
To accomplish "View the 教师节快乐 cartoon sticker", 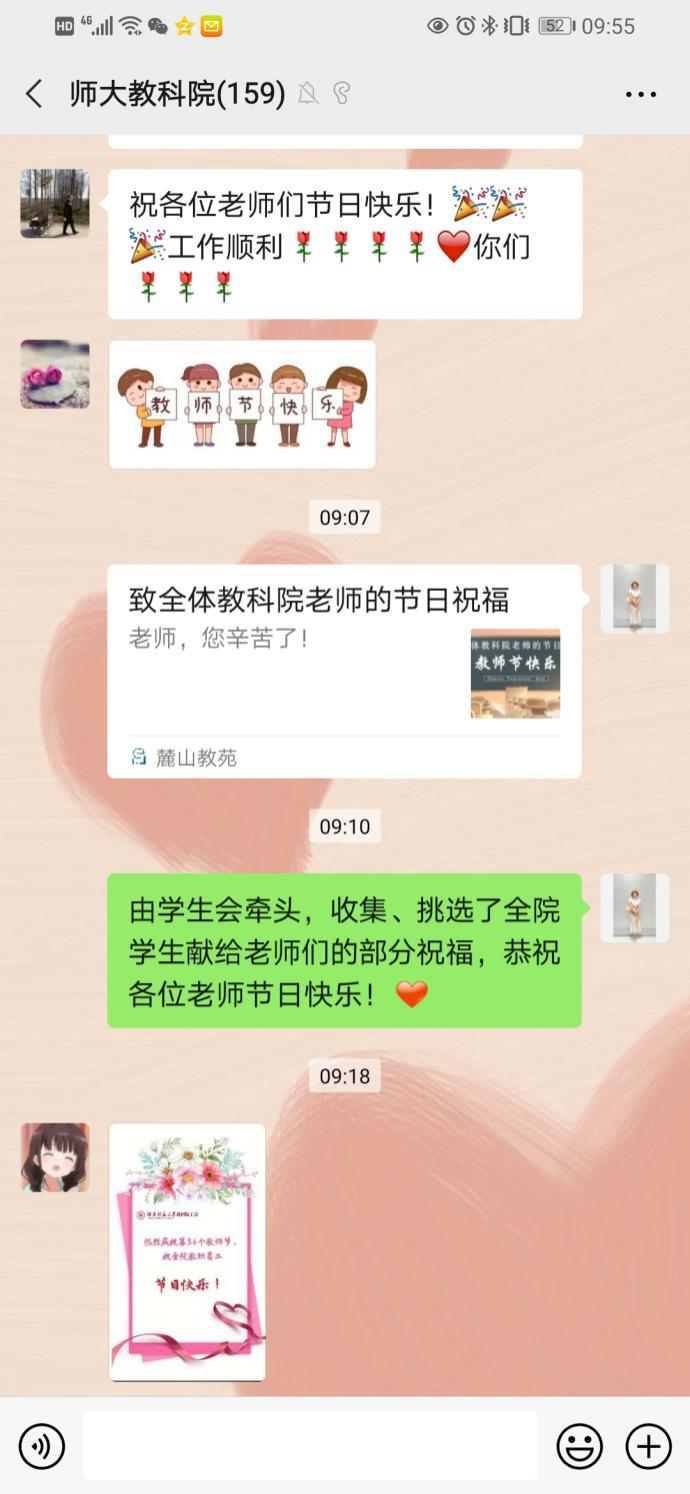I will point(242,404).
